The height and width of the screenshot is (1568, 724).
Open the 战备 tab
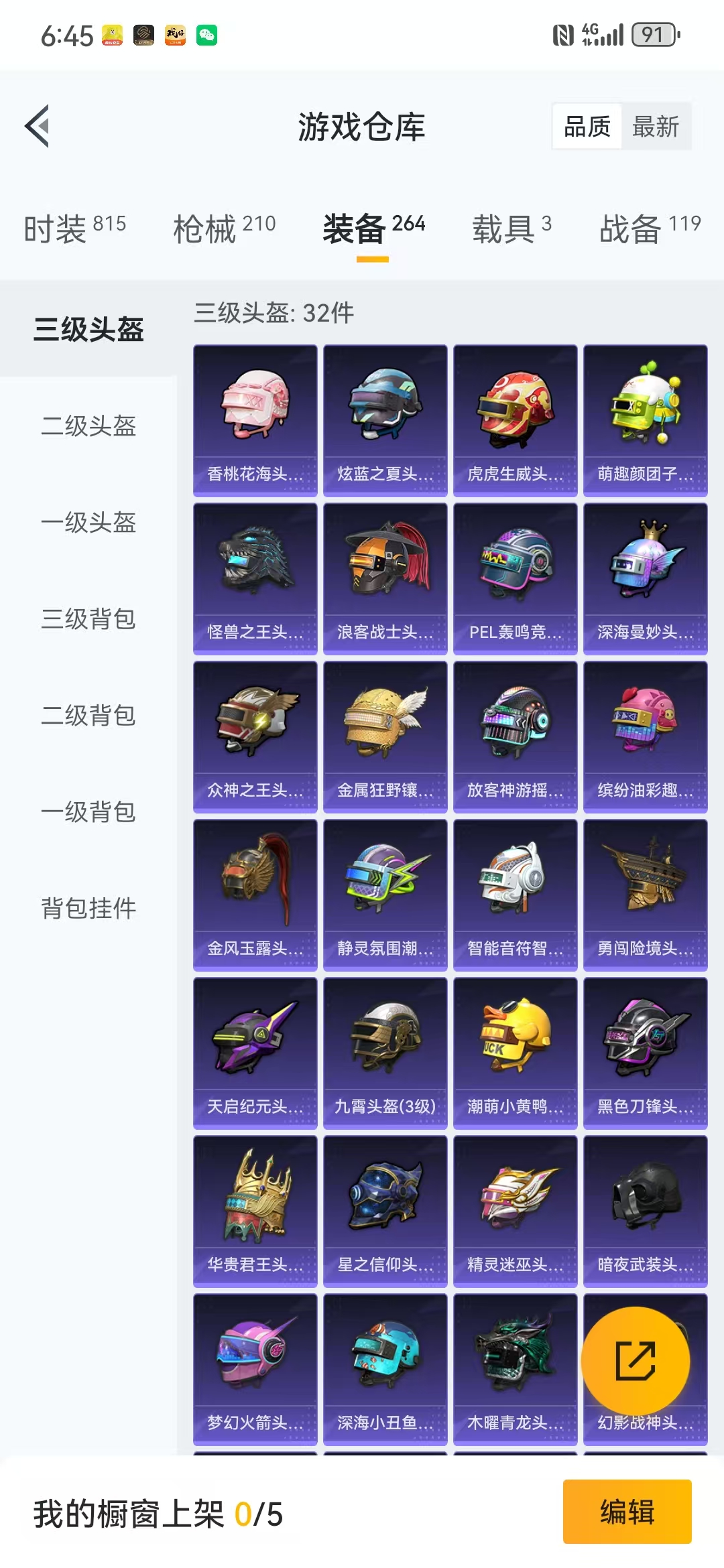[650, 228]
